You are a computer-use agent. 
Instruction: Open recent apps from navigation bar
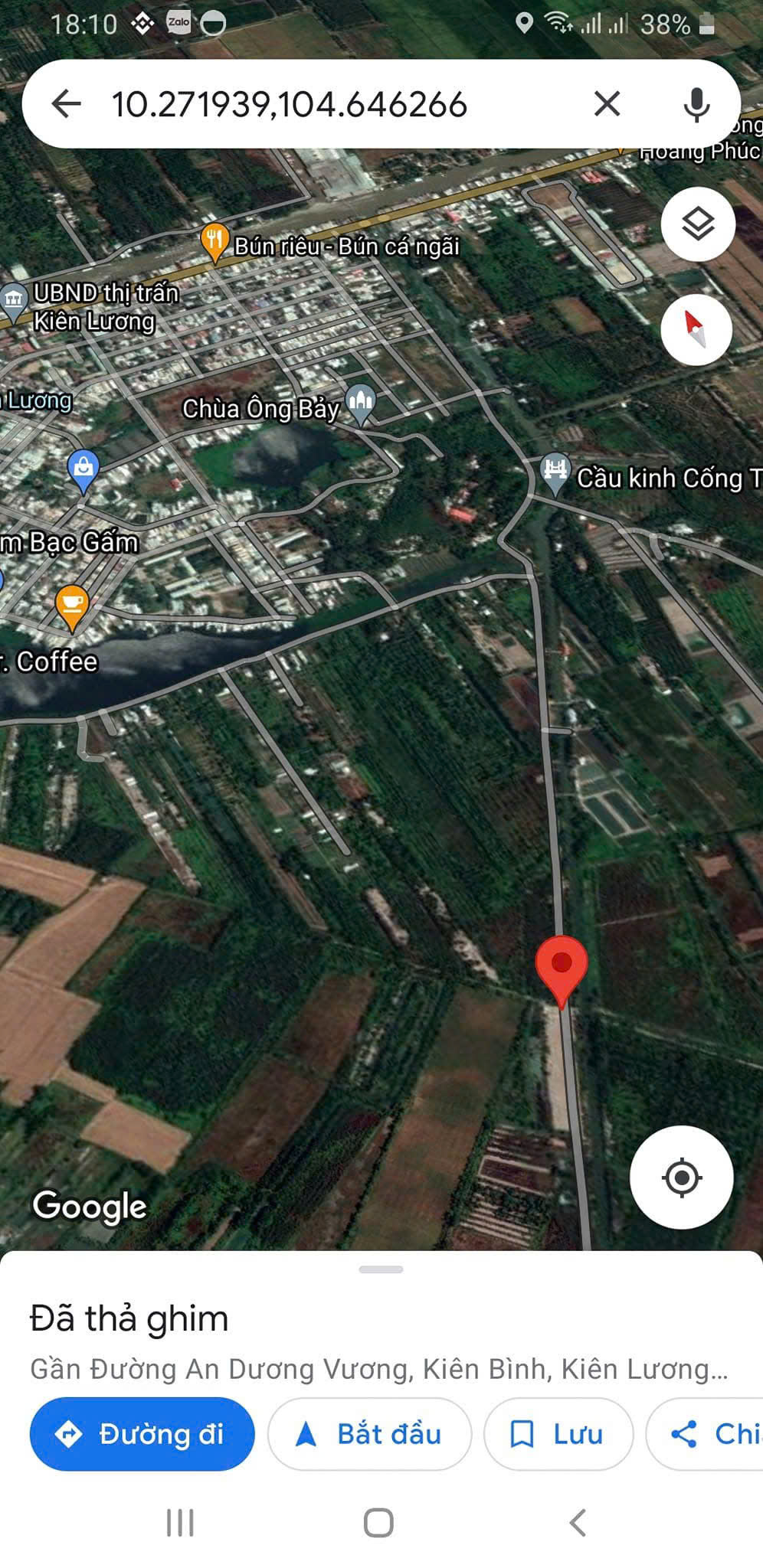pos(181,1523)
